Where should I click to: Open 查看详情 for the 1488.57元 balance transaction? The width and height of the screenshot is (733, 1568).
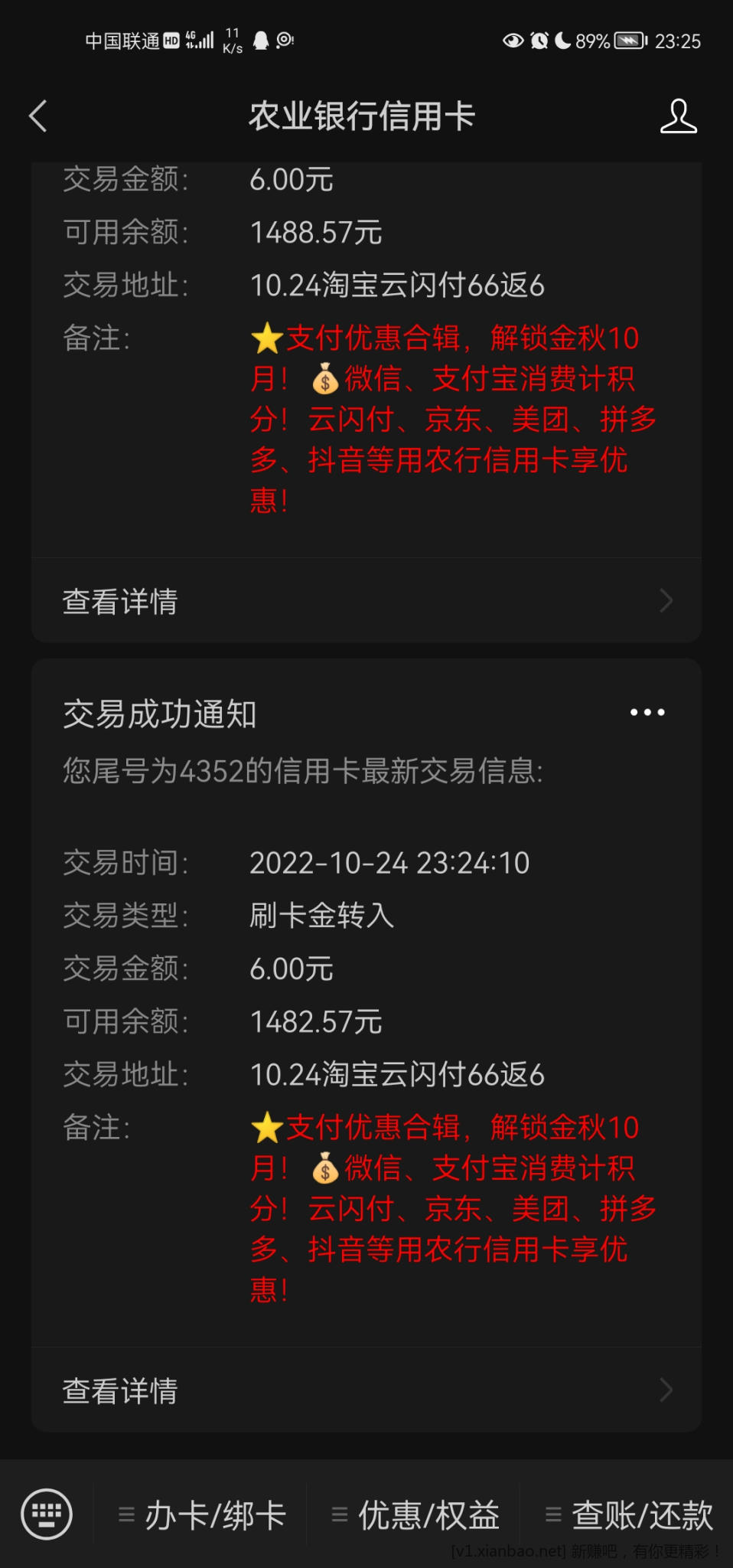tap(366, 601)
